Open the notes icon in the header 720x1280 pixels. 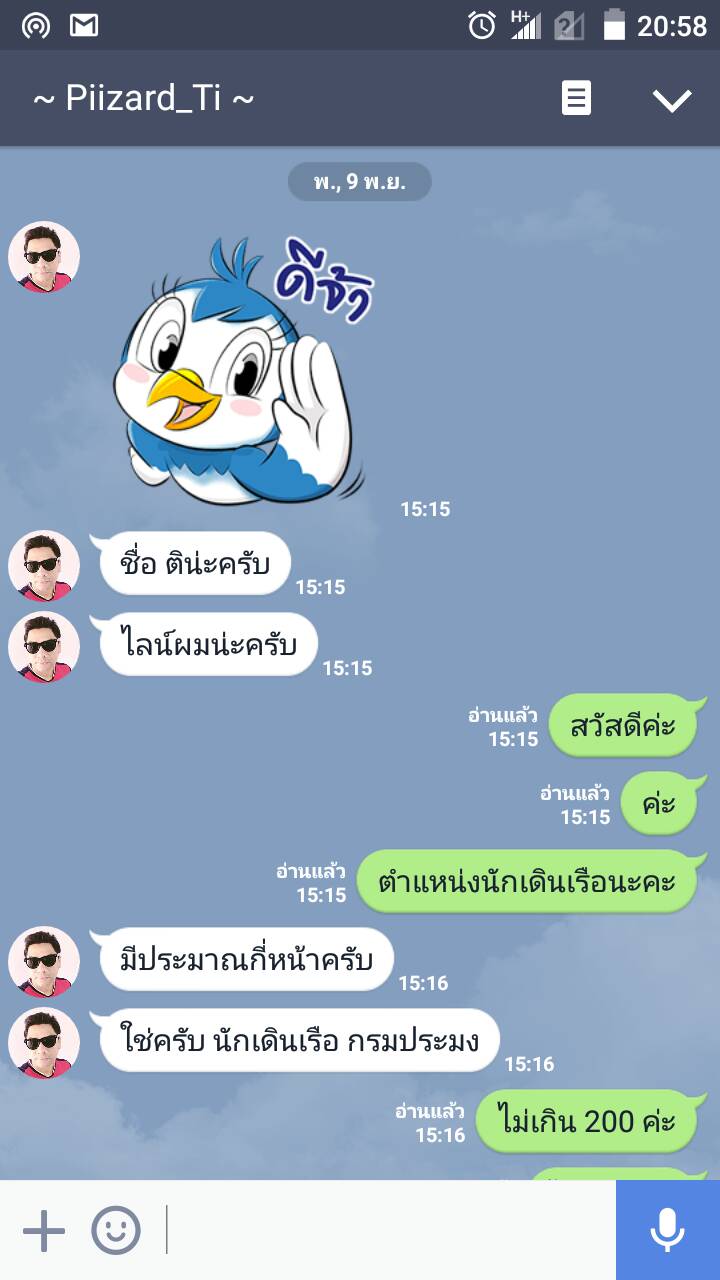coord(576,99)
